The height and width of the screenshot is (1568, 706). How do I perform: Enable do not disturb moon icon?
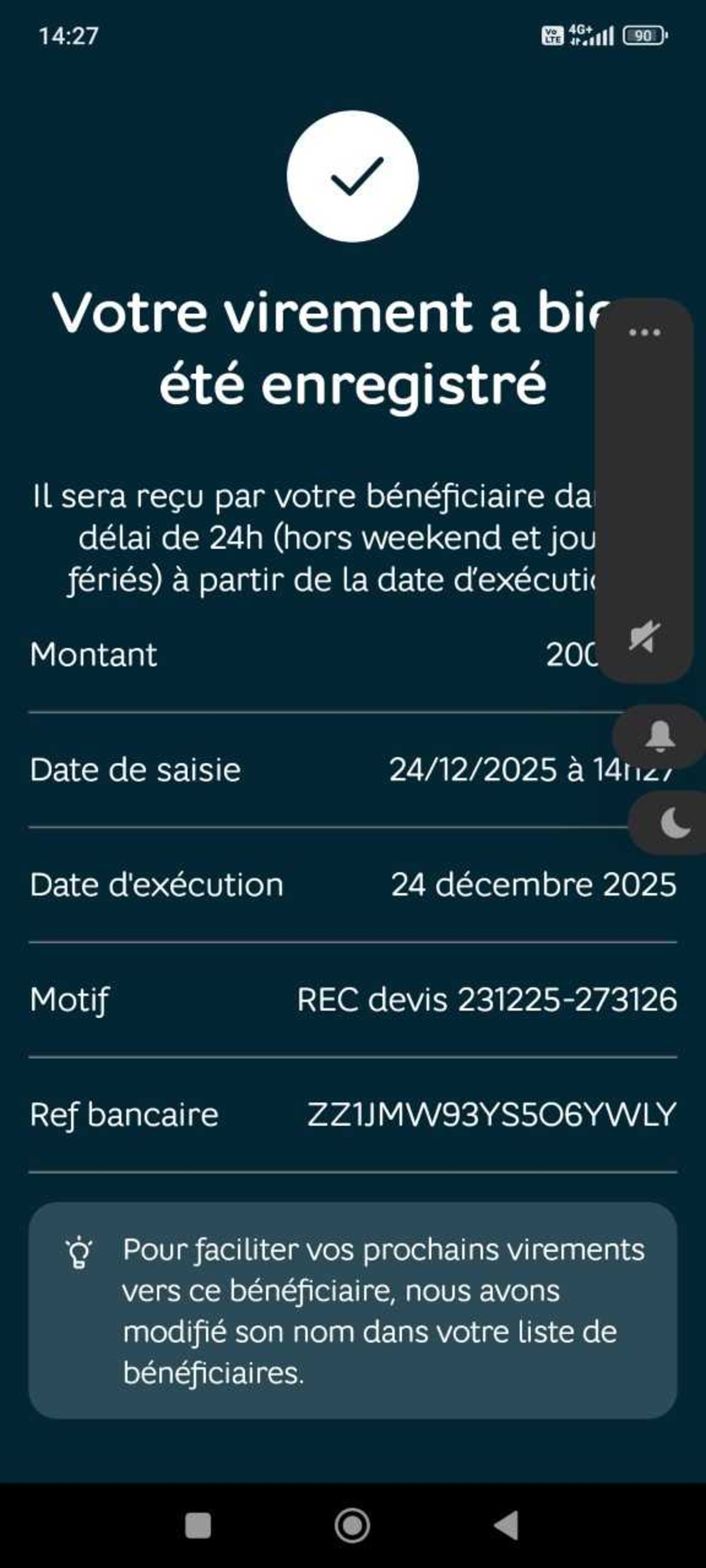(x=674, y=823)
